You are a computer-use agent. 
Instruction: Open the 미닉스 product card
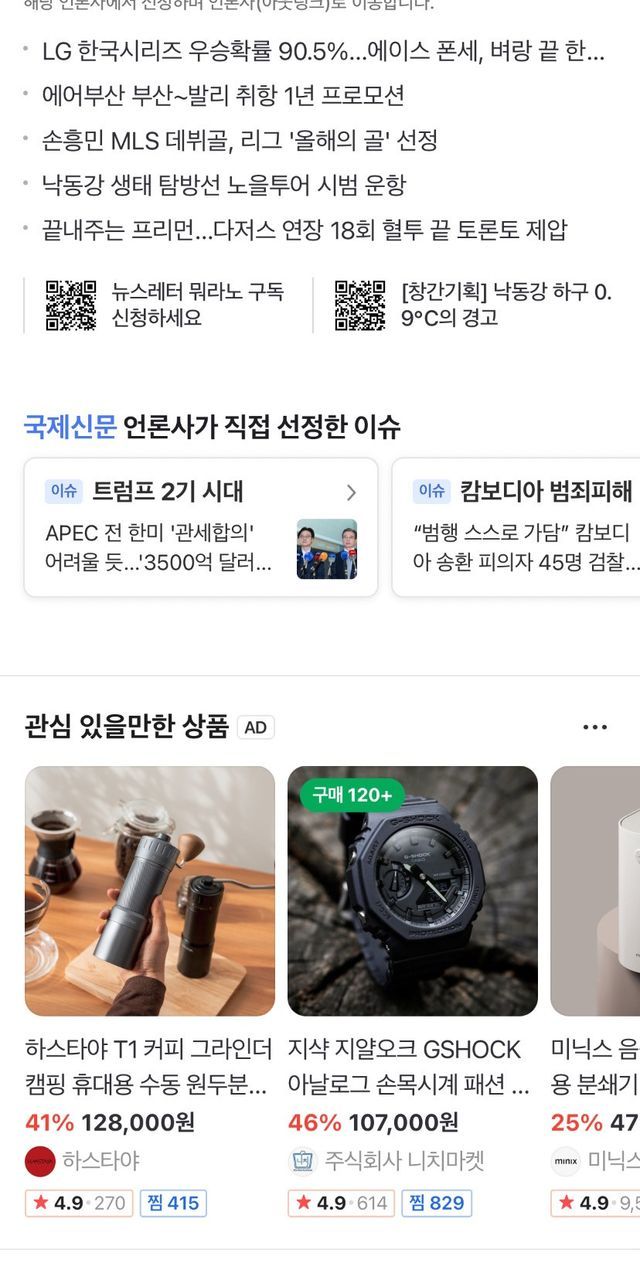pyautogui.click(x=595, y=891)
